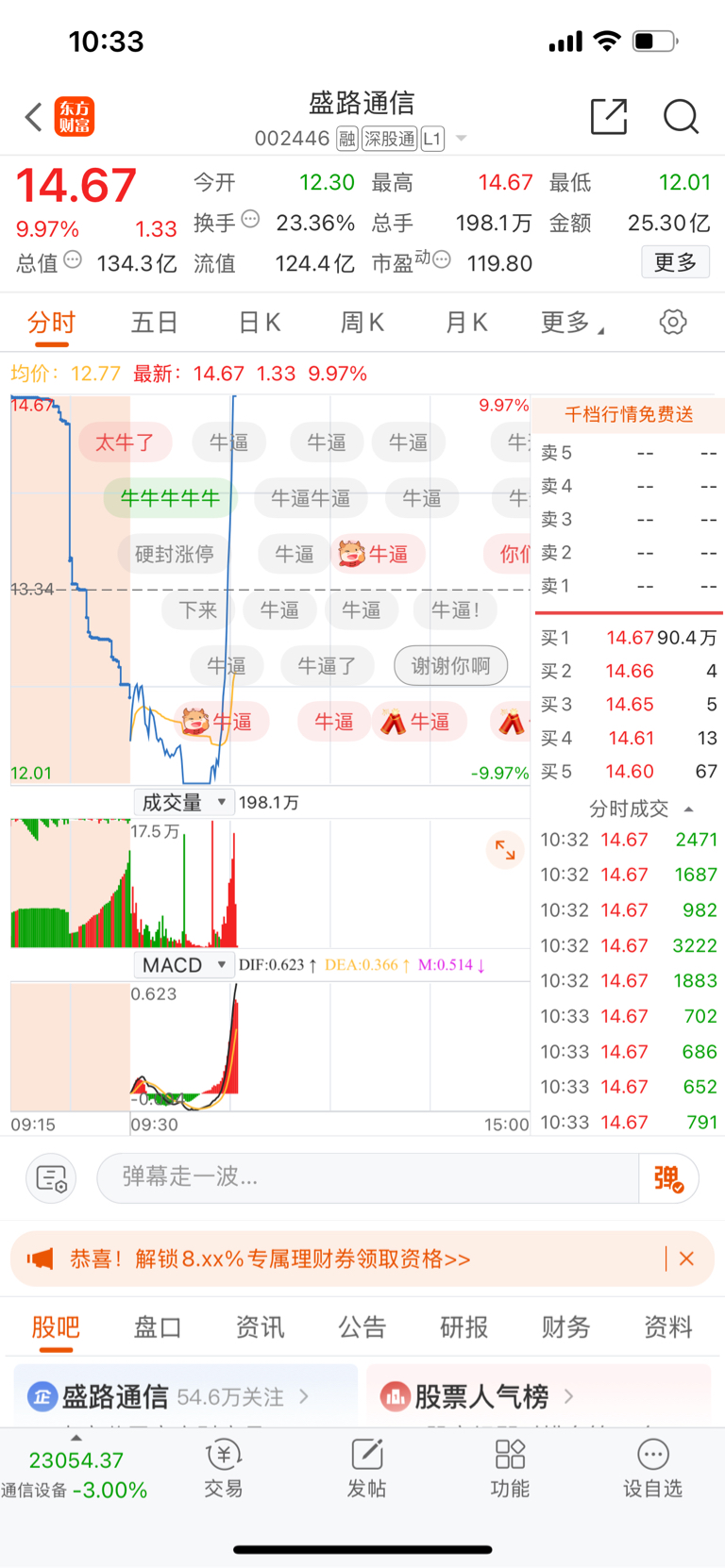Open search with the magnifier icon
The height and width of the screenshot is (1568, 725).
pyautogui.click(x=681, y=117)
